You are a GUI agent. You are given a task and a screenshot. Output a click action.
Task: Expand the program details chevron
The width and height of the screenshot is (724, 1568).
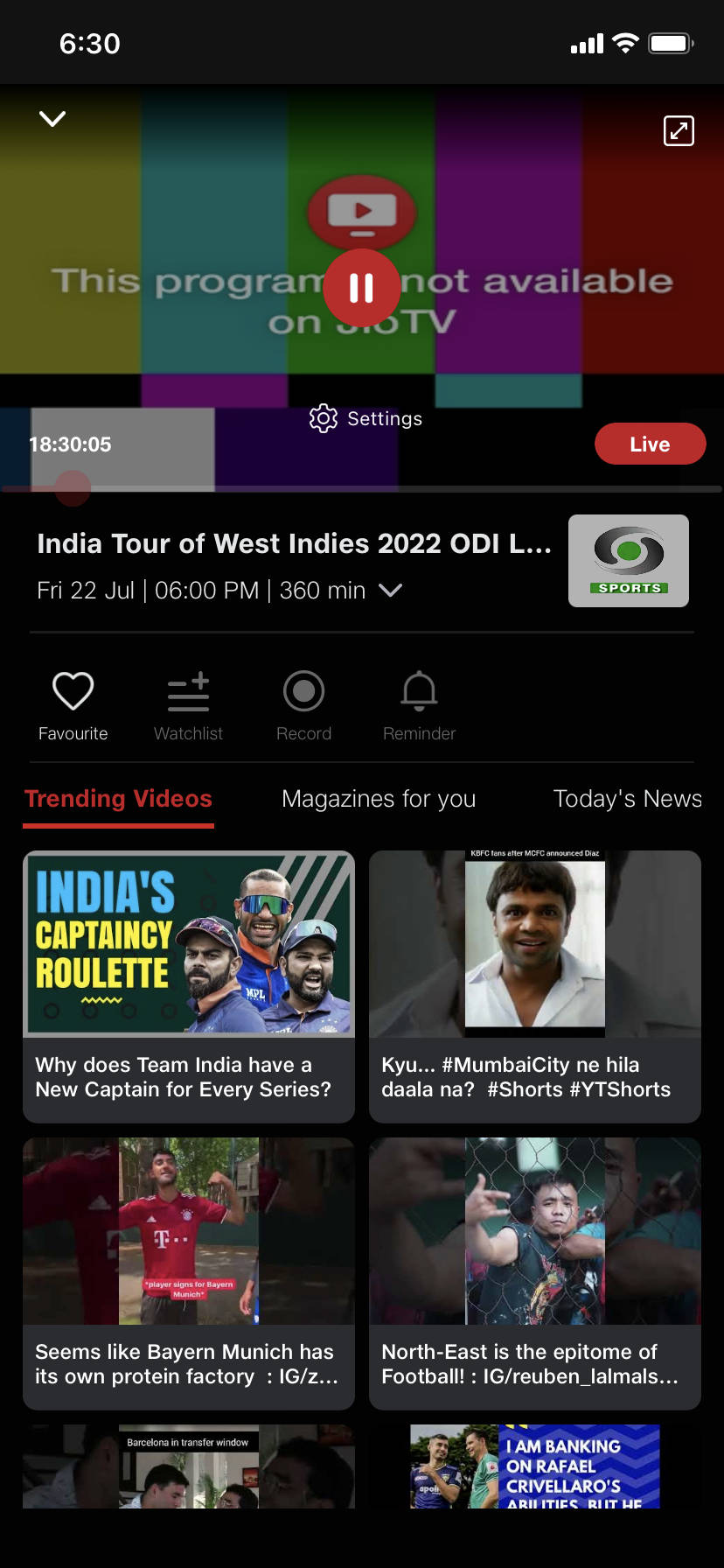(x=391, y=591)
